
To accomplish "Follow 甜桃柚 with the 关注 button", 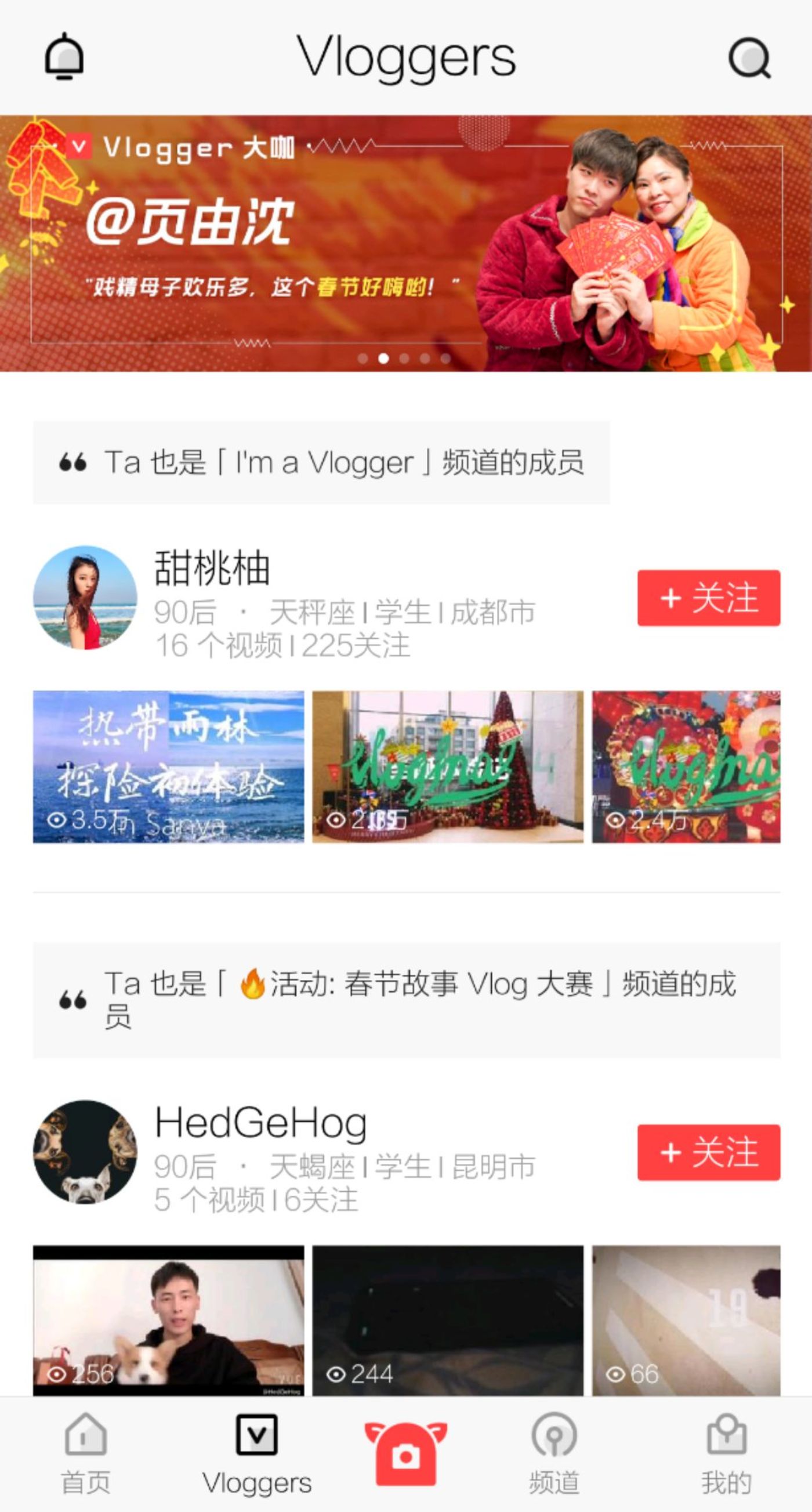I will point(708,598).
